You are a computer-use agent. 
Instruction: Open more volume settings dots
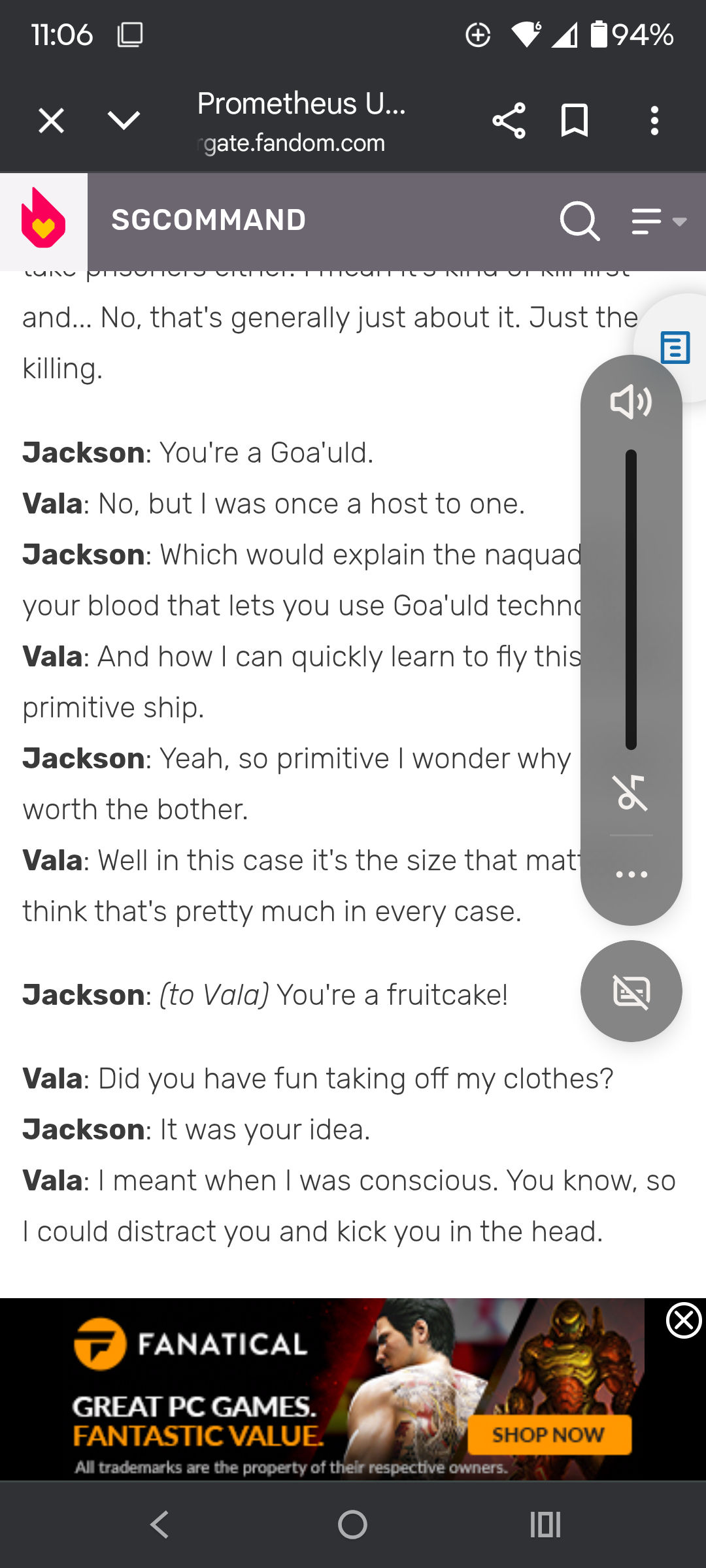click(x=631, y=874)
